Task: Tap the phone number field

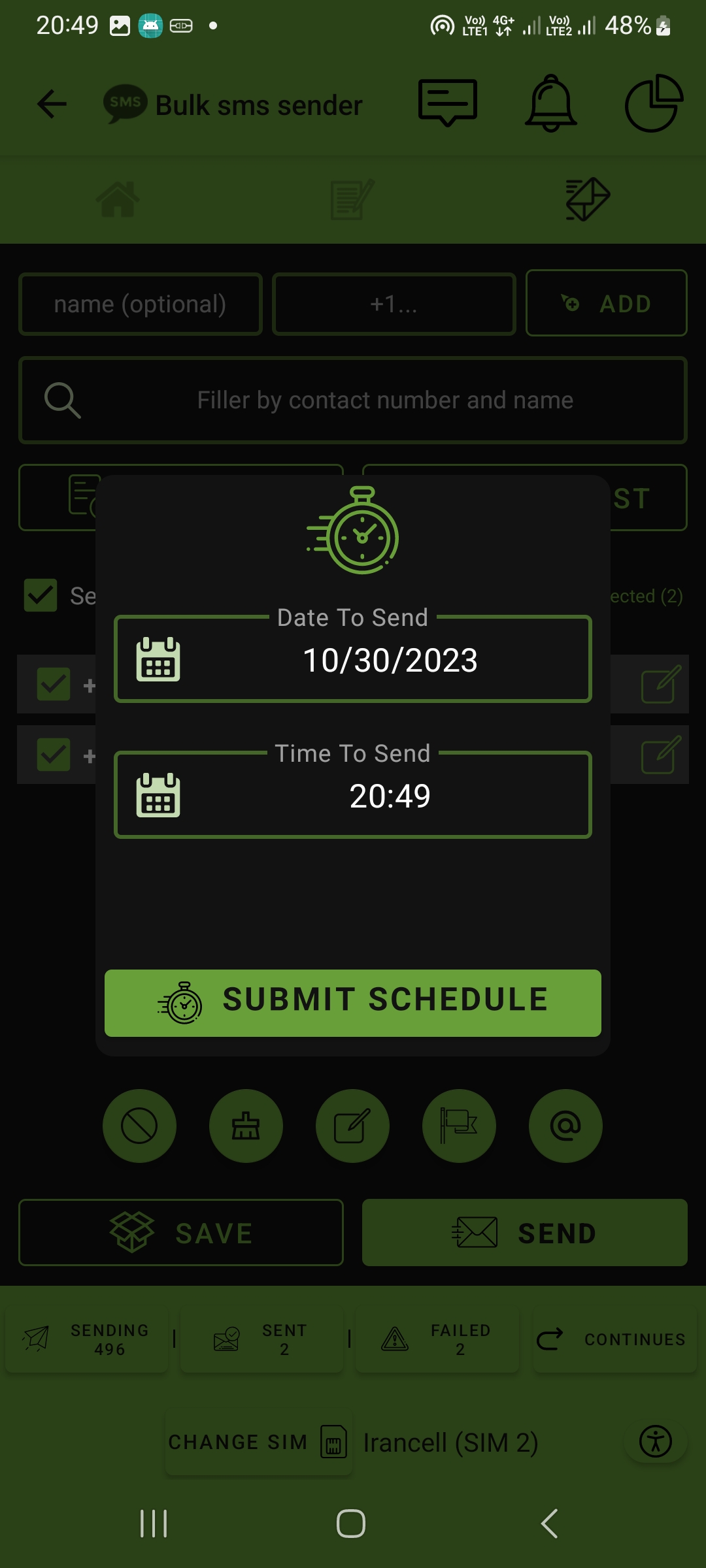Action: 394,304
